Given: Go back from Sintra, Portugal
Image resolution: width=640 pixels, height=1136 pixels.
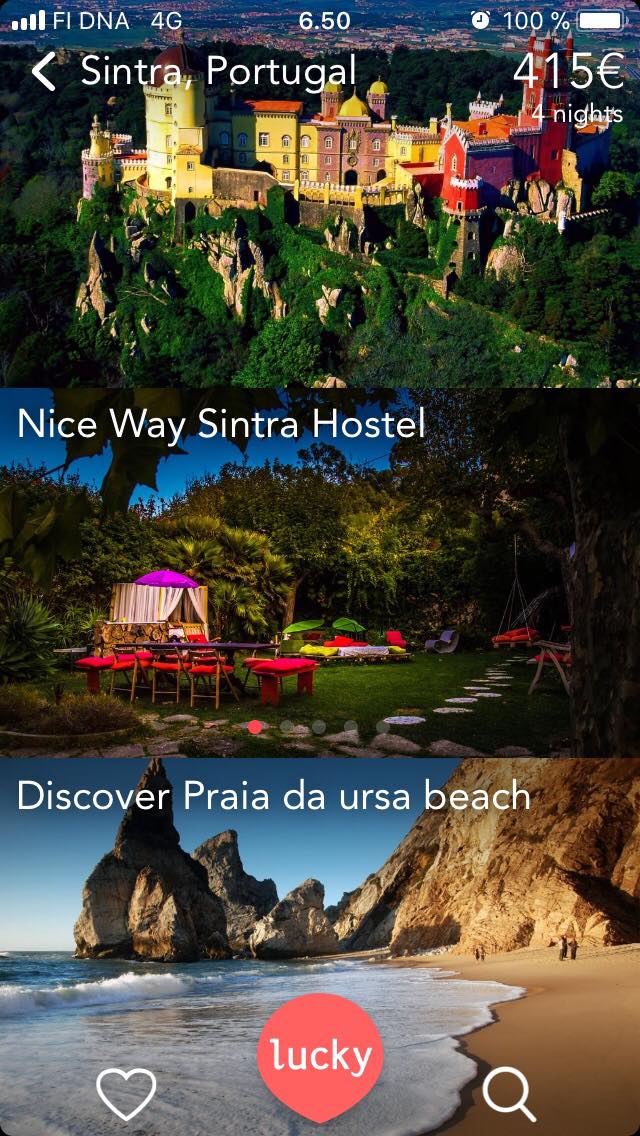Looking at the screenshot, I should click(44, 72).
